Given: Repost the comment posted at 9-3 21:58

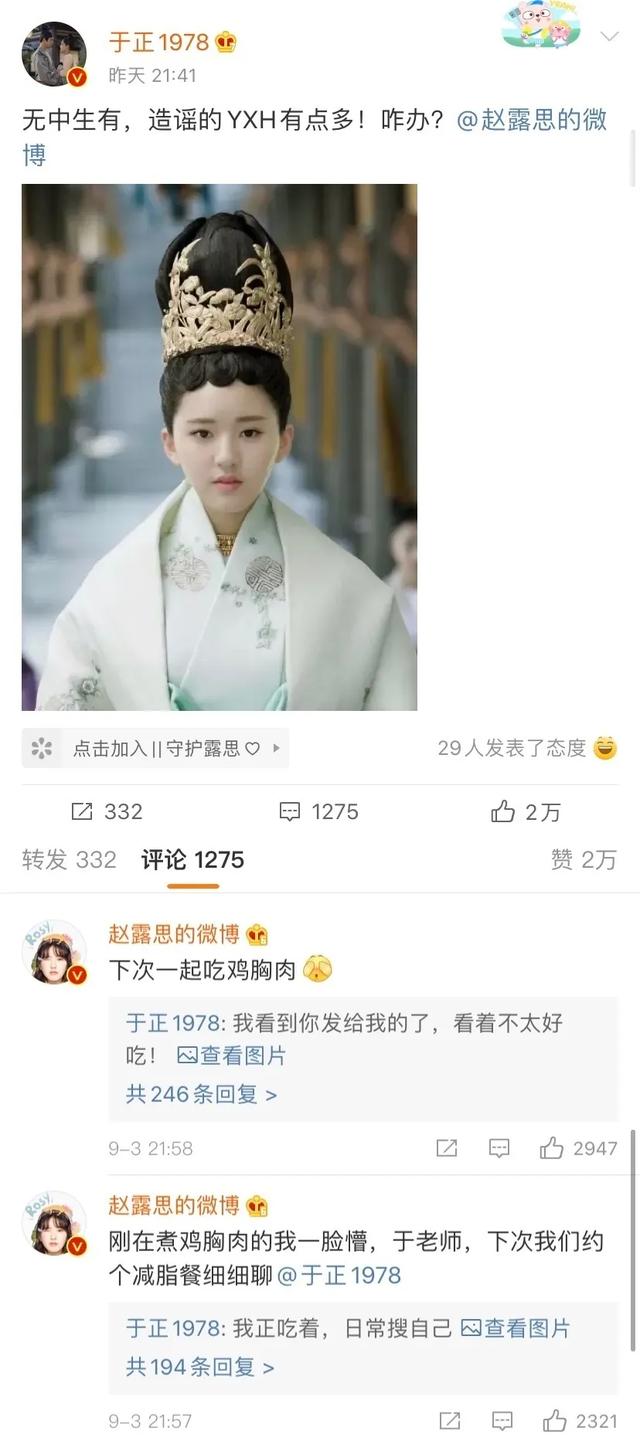Looking at the screenshot, I should (x=447, y=1148).
